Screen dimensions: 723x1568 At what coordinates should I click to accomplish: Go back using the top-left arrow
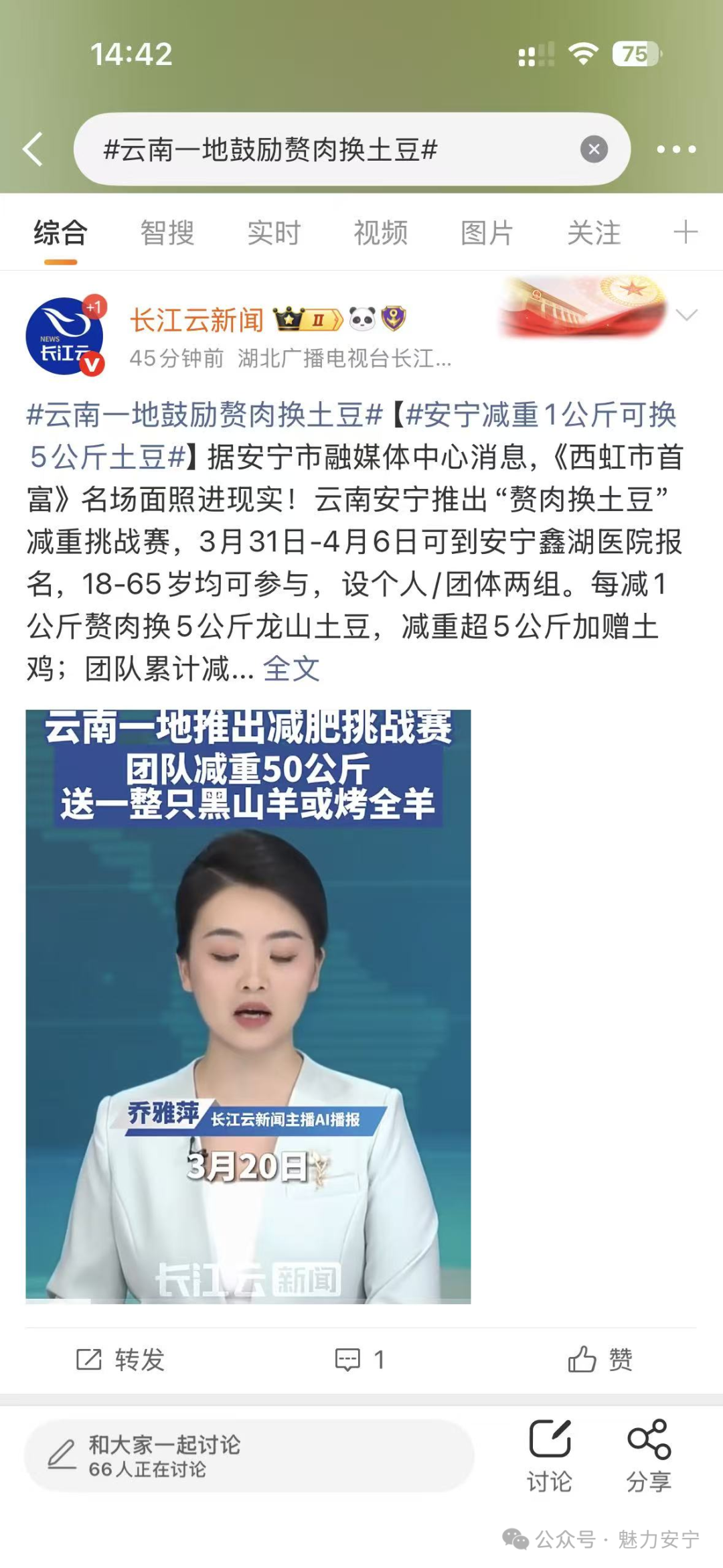[x=33, y=149]
